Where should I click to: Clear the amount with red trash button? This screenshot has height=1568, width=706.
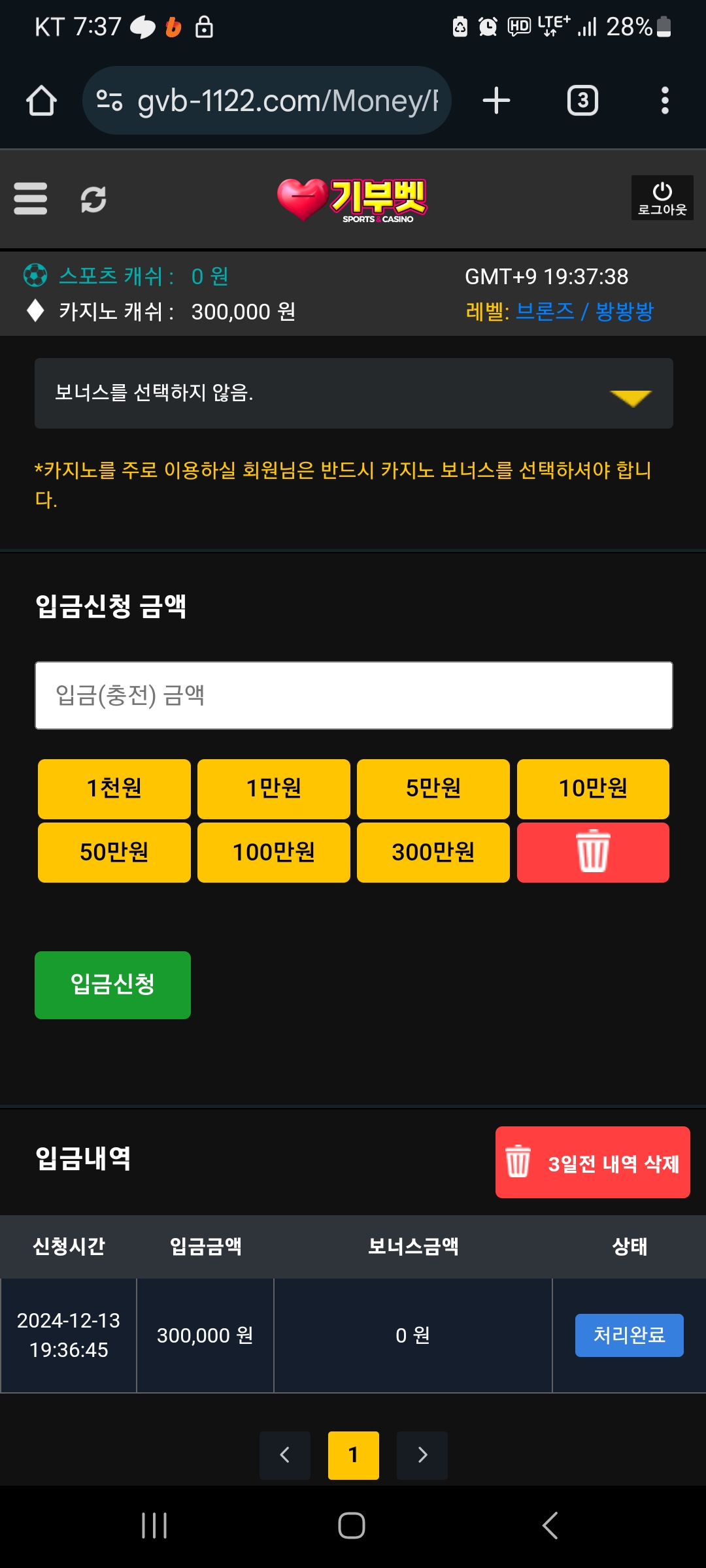pos(593,852)
